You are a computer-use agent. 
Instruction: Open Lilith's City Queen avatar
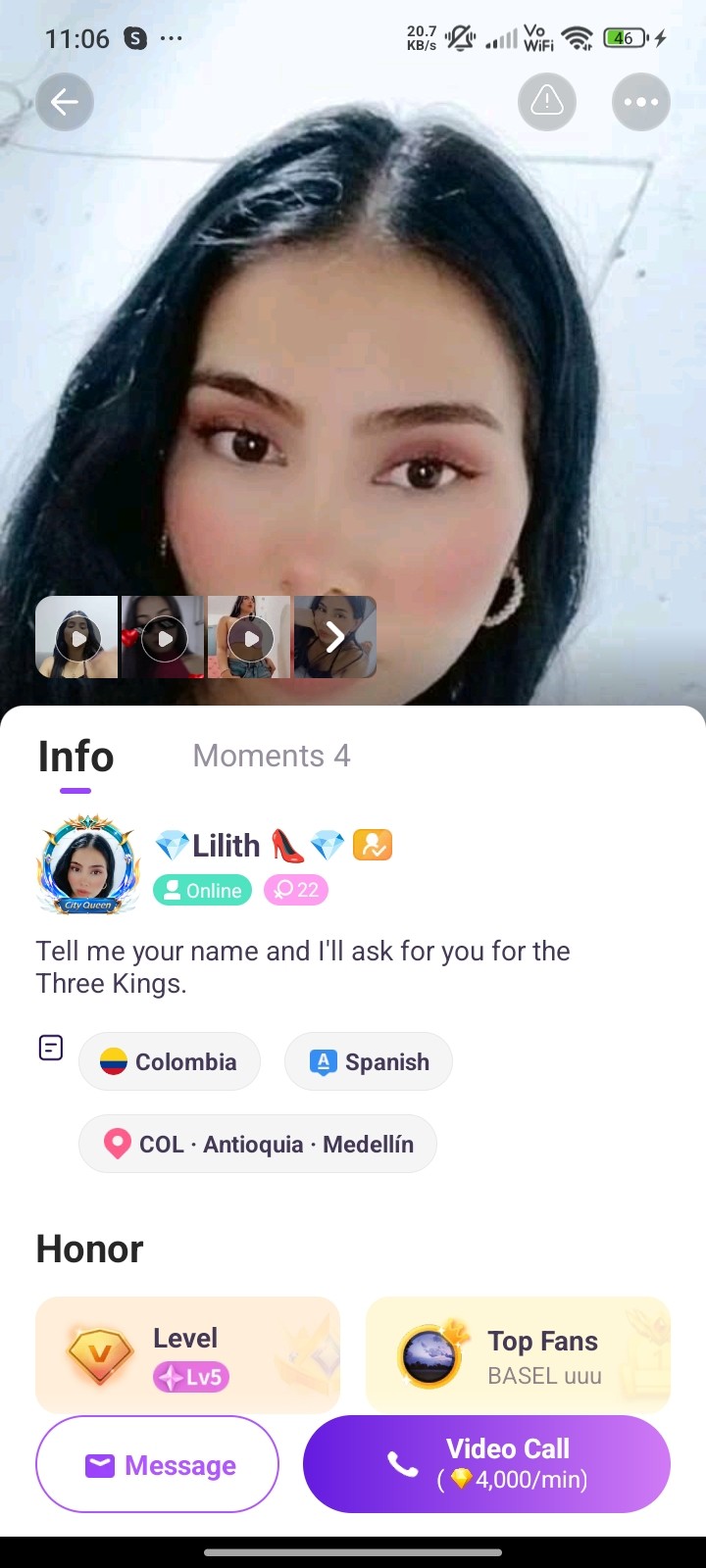tap(88, 864)
